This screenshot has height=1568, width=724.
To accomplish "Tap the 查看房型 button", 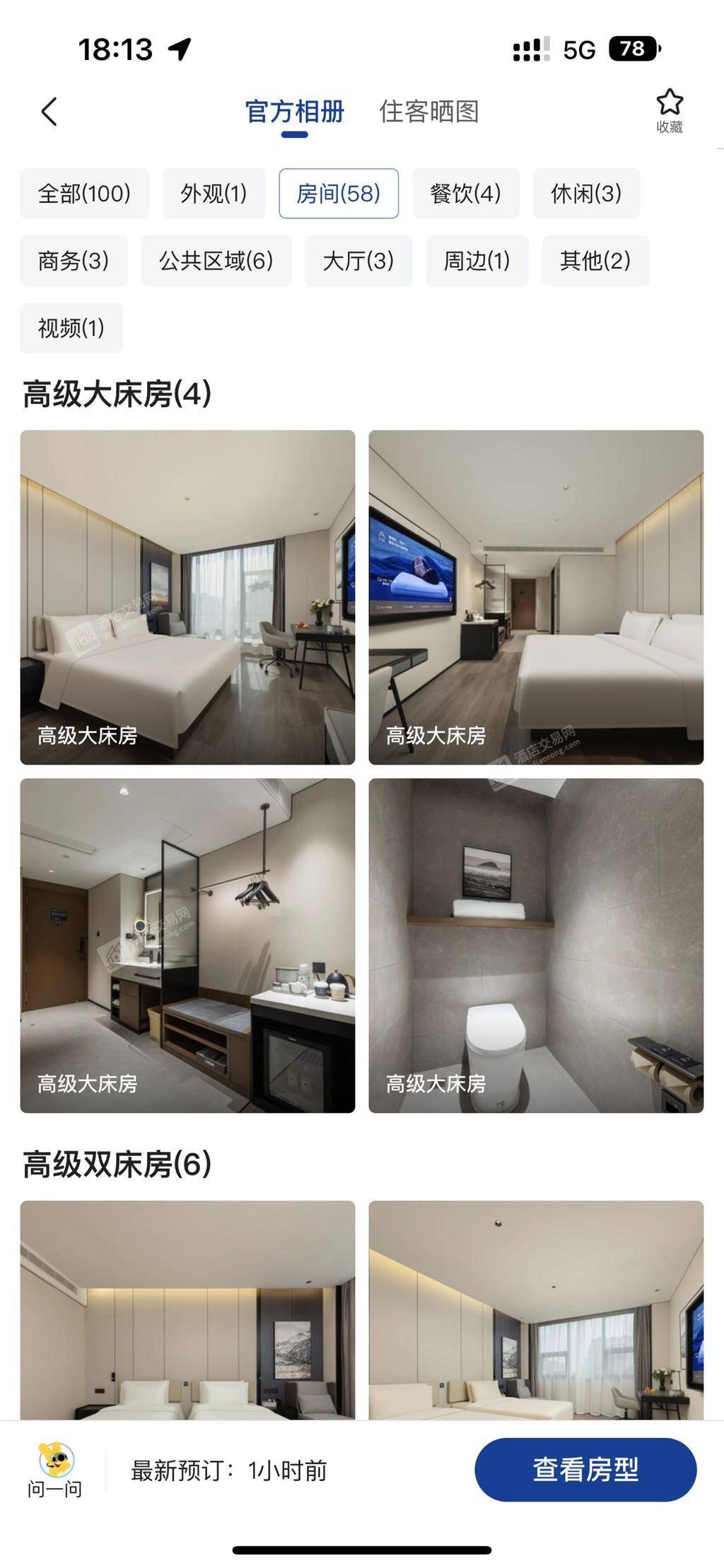I will click(585, 1470).
